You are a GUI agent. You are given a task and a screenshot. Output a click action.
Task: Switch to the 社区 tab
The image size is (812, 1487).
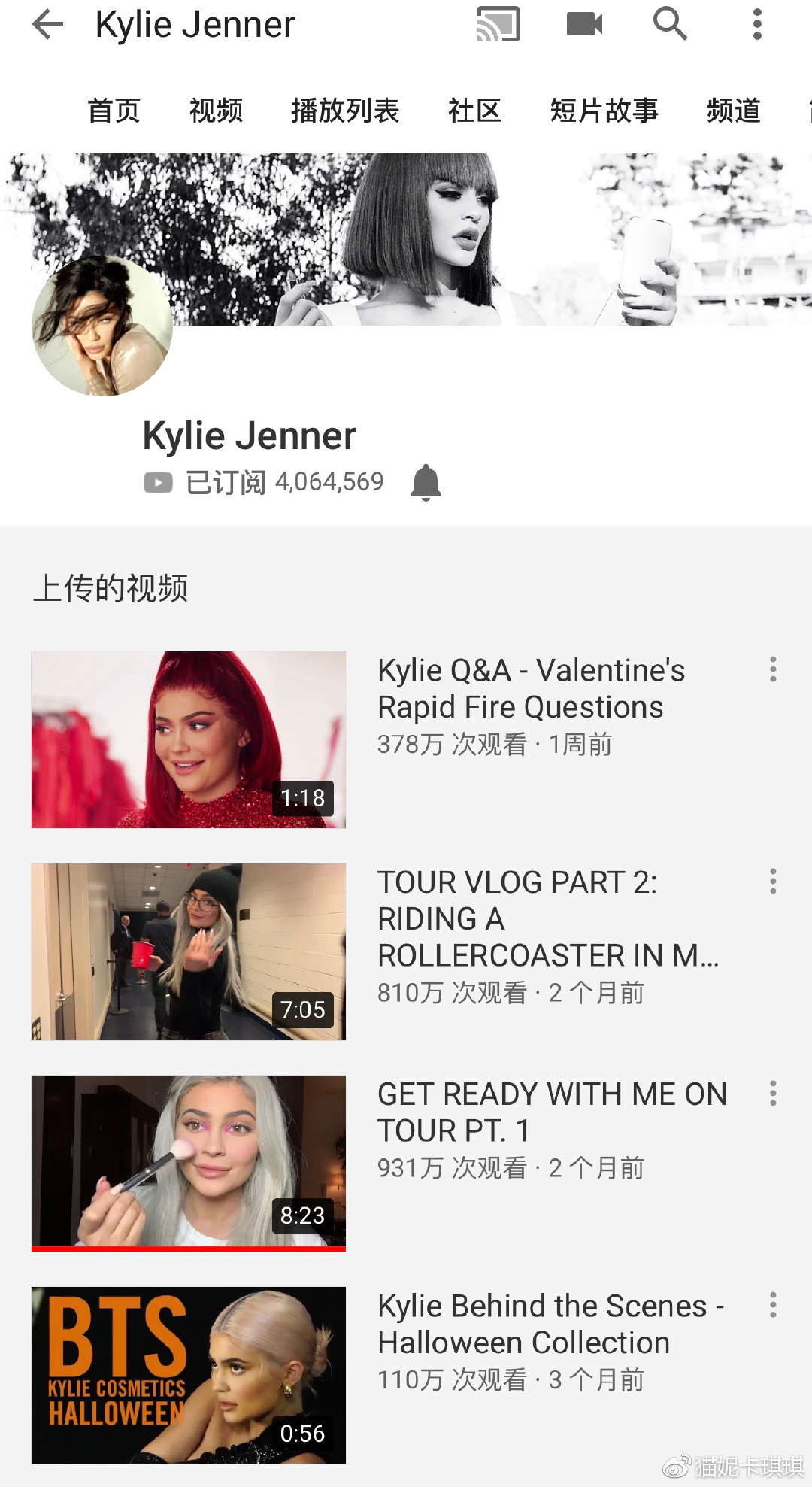point(474,111)
